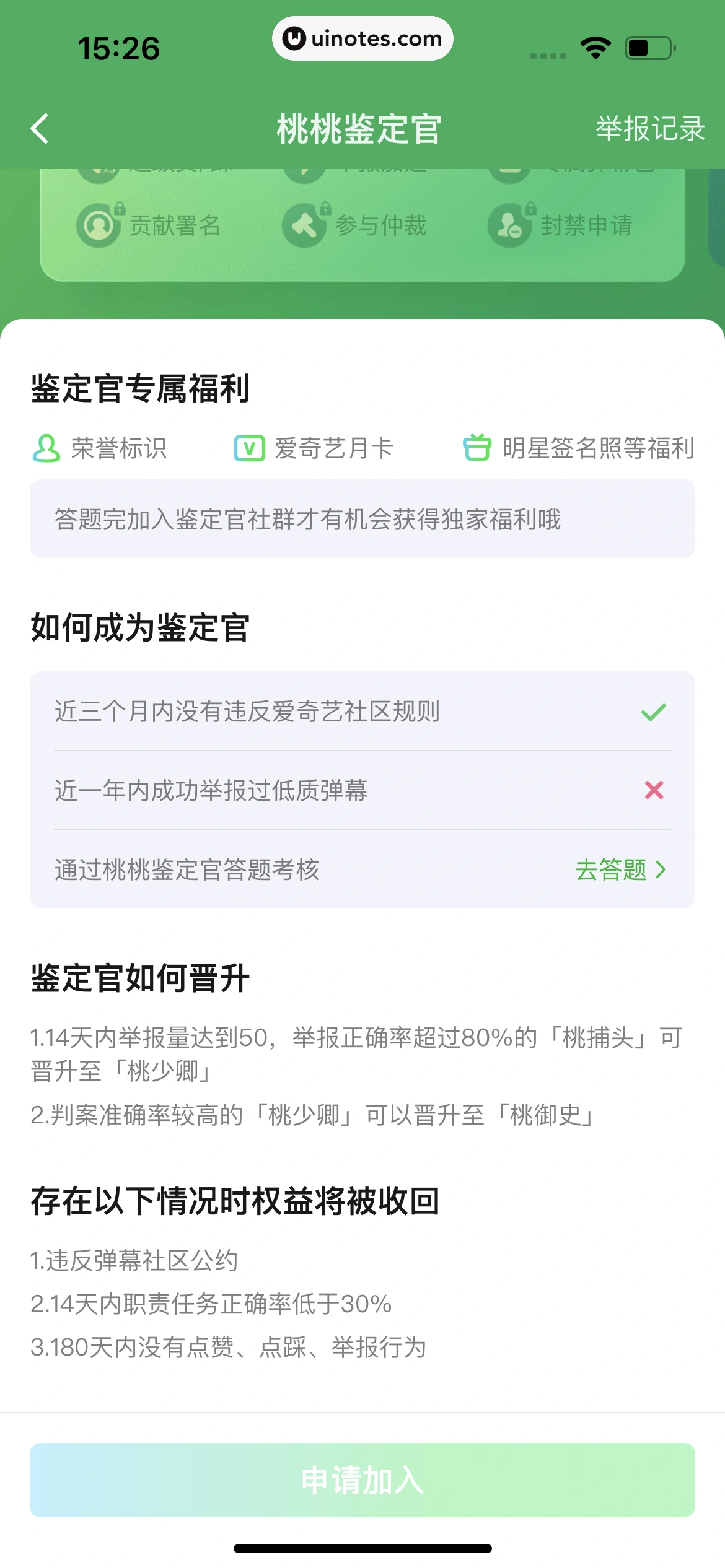
Task: Tap the battery icon in status bar
Action: click(x=649, y=46)
